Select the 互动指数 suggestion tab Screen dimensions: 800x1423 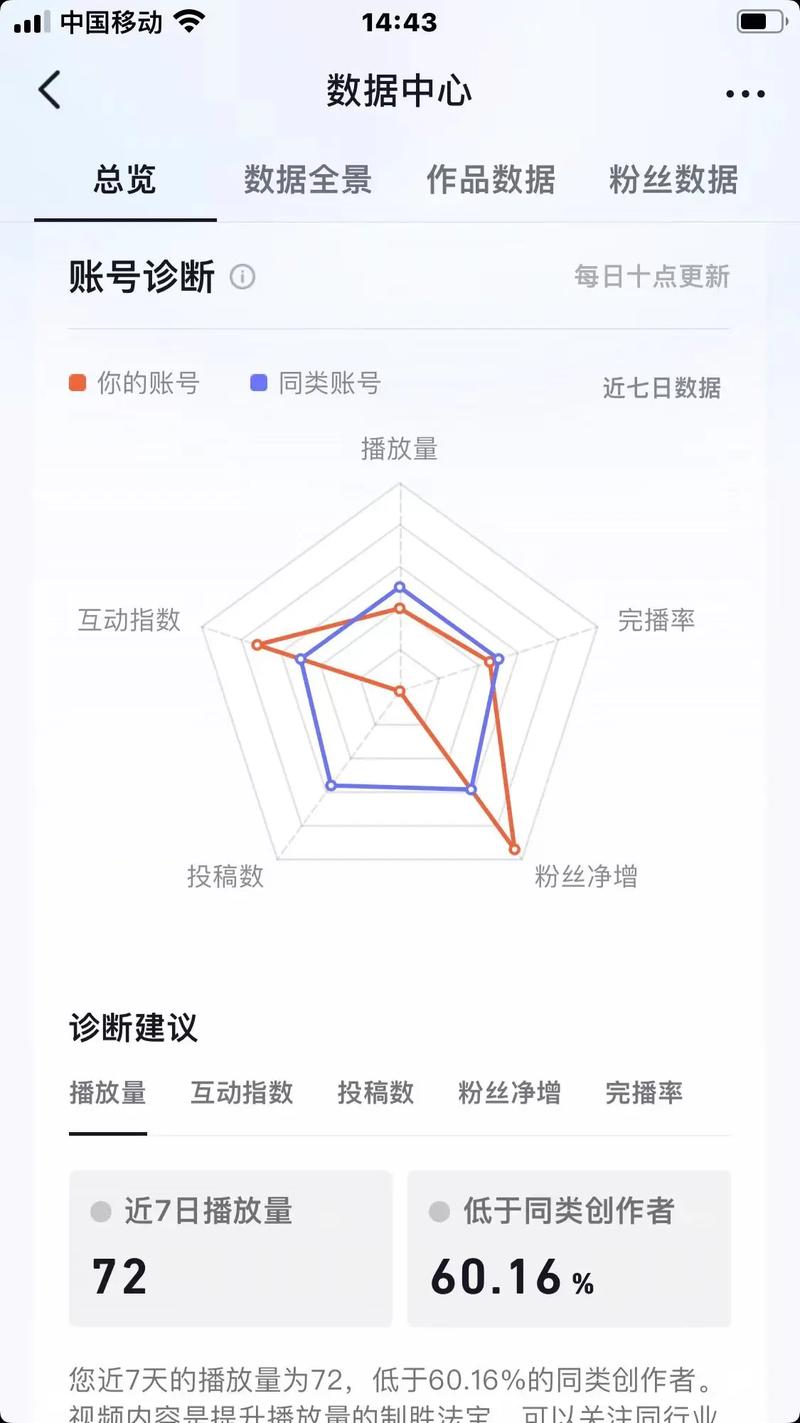click(242, 1092)
